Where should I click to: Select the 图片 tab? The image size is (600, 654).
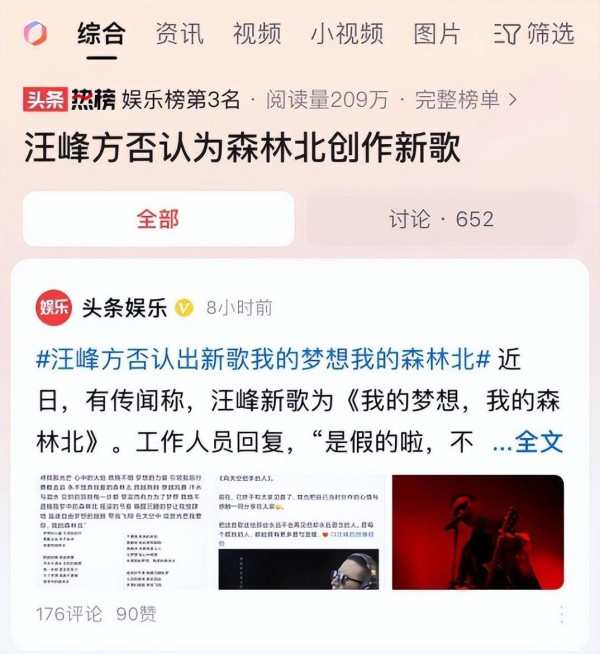coord(437,33)
